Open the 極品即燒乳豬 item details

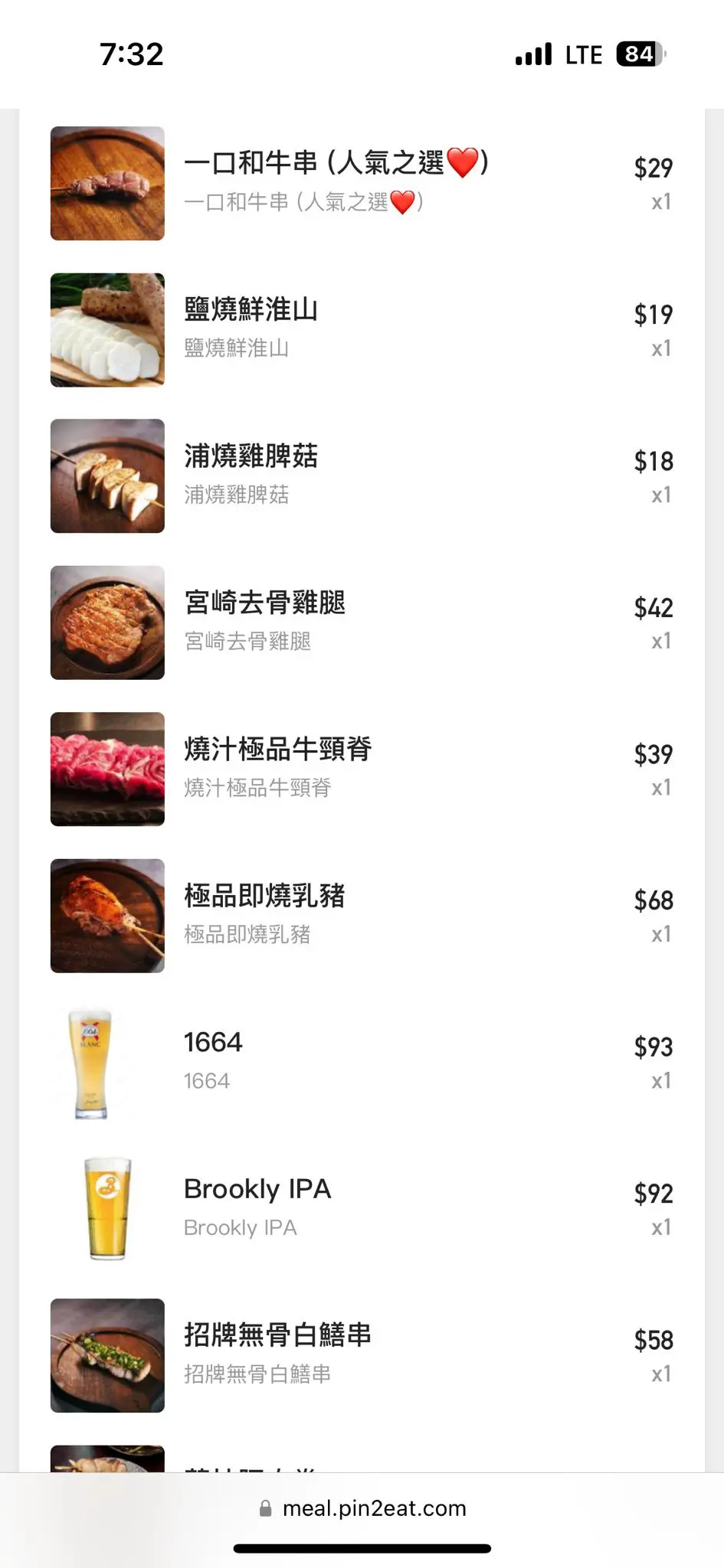(x=265, y=897)
